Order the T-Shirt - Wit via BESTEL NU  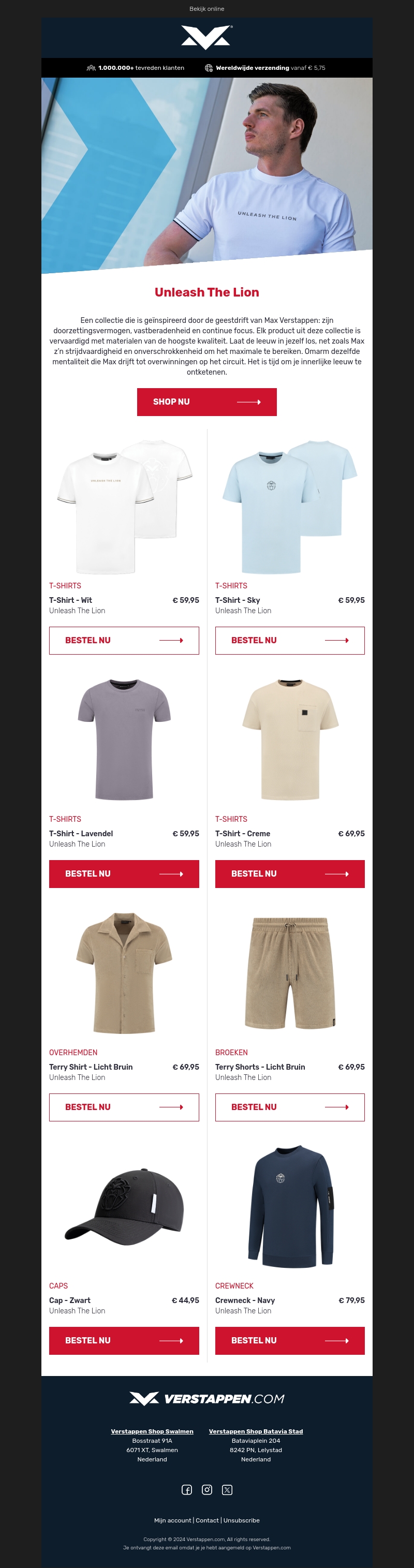(x=124, y=640)
